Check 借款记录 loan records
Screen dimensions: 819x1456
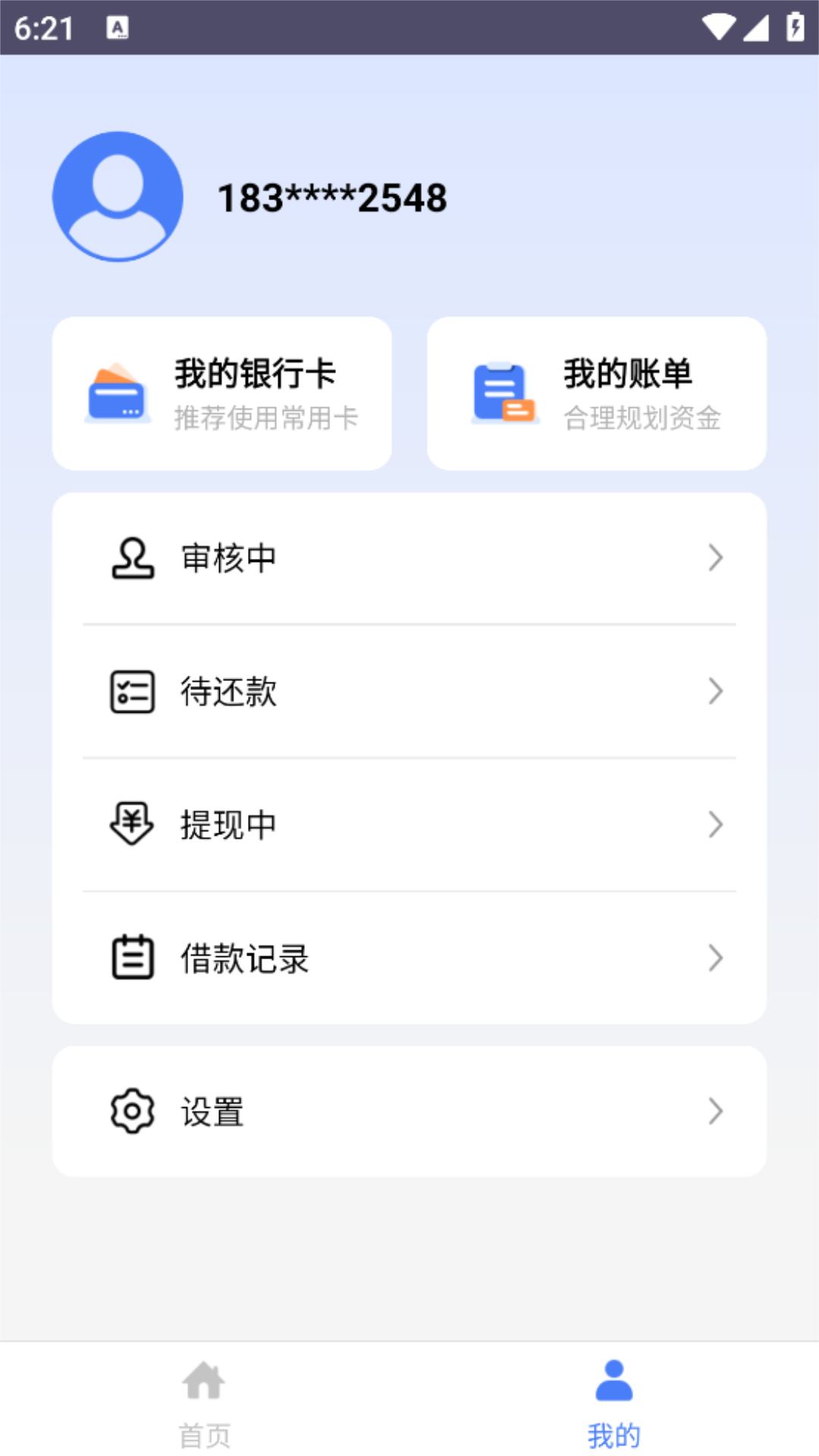coord(409,959)
